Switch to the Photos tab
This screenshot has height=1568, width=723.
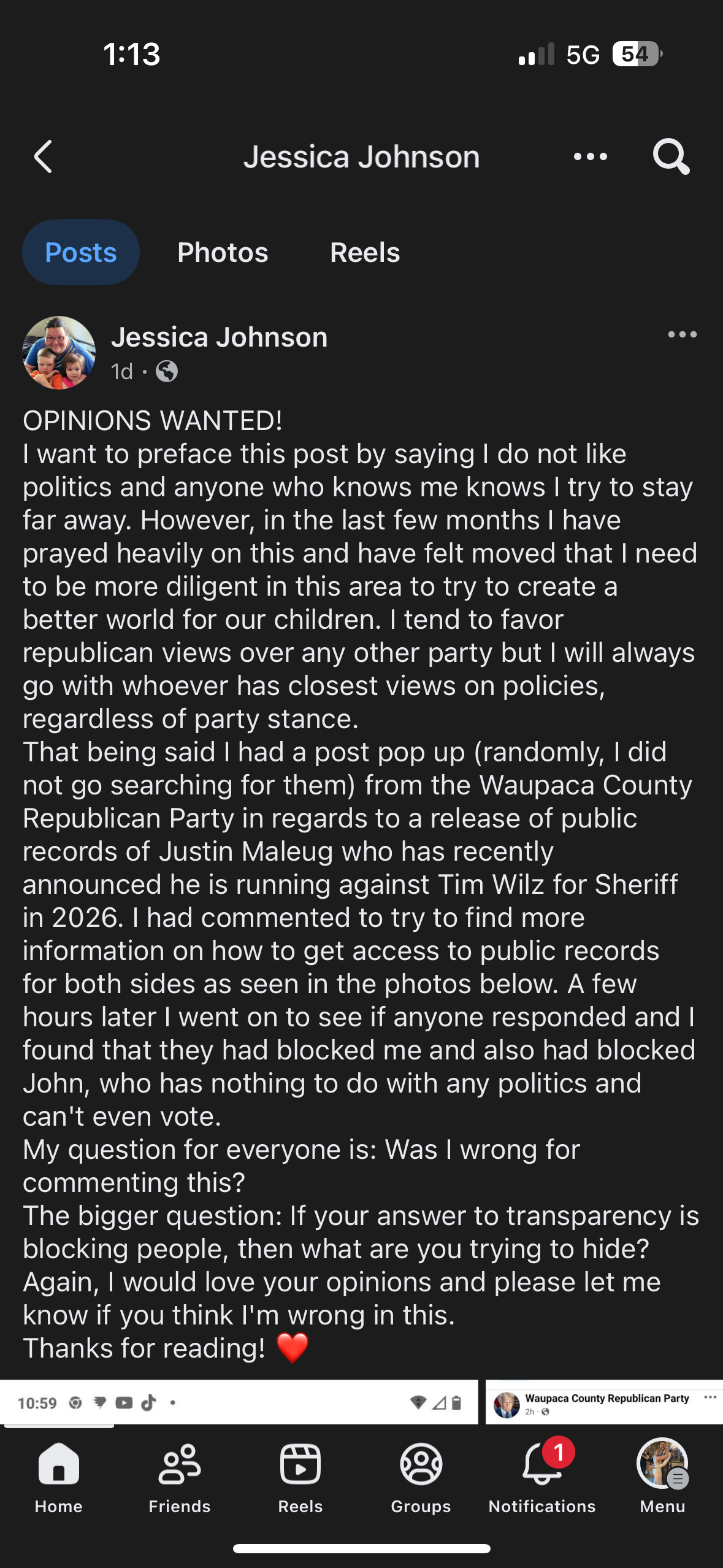pyautogui.click(x=223, y=253)
